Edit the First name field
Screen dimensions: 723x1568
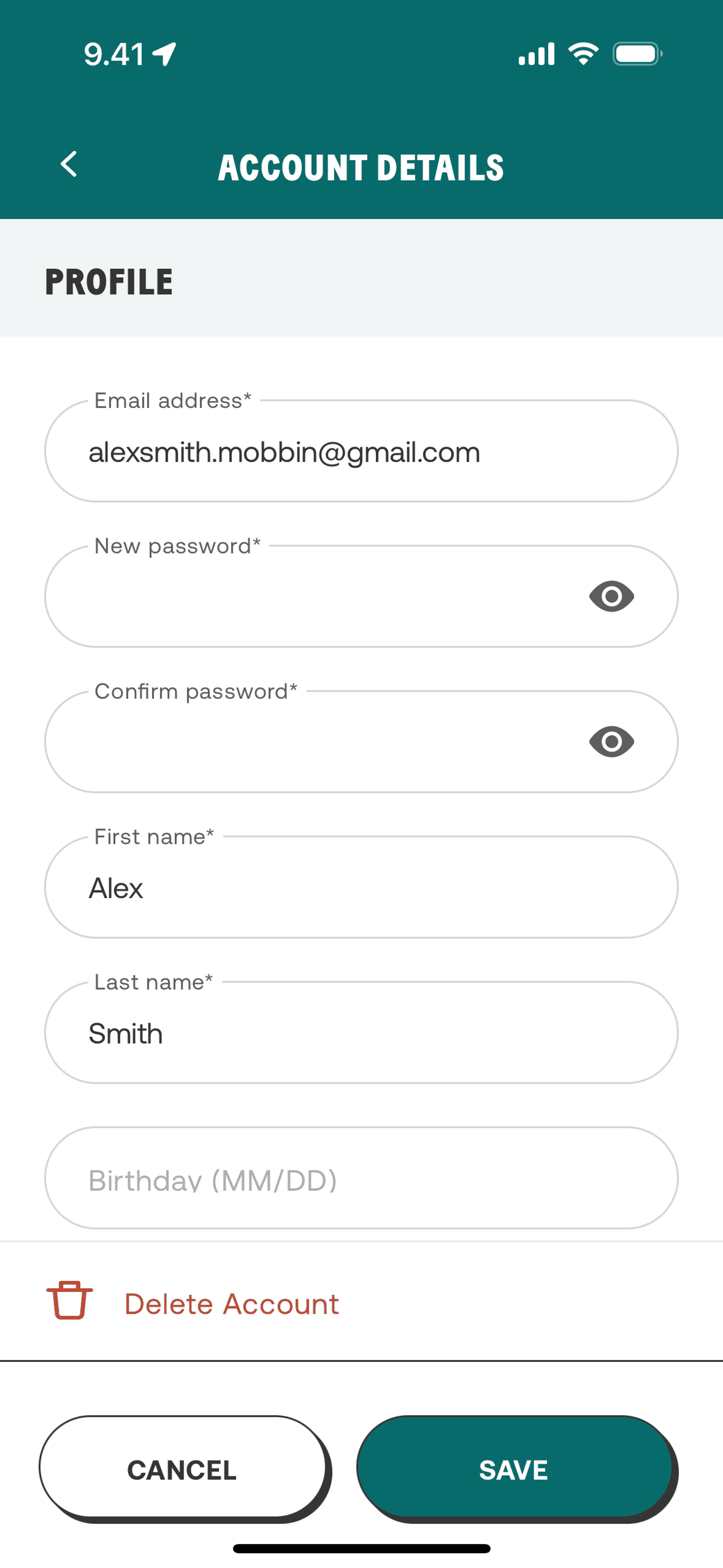pyautogui.click(x=361, y=887)
